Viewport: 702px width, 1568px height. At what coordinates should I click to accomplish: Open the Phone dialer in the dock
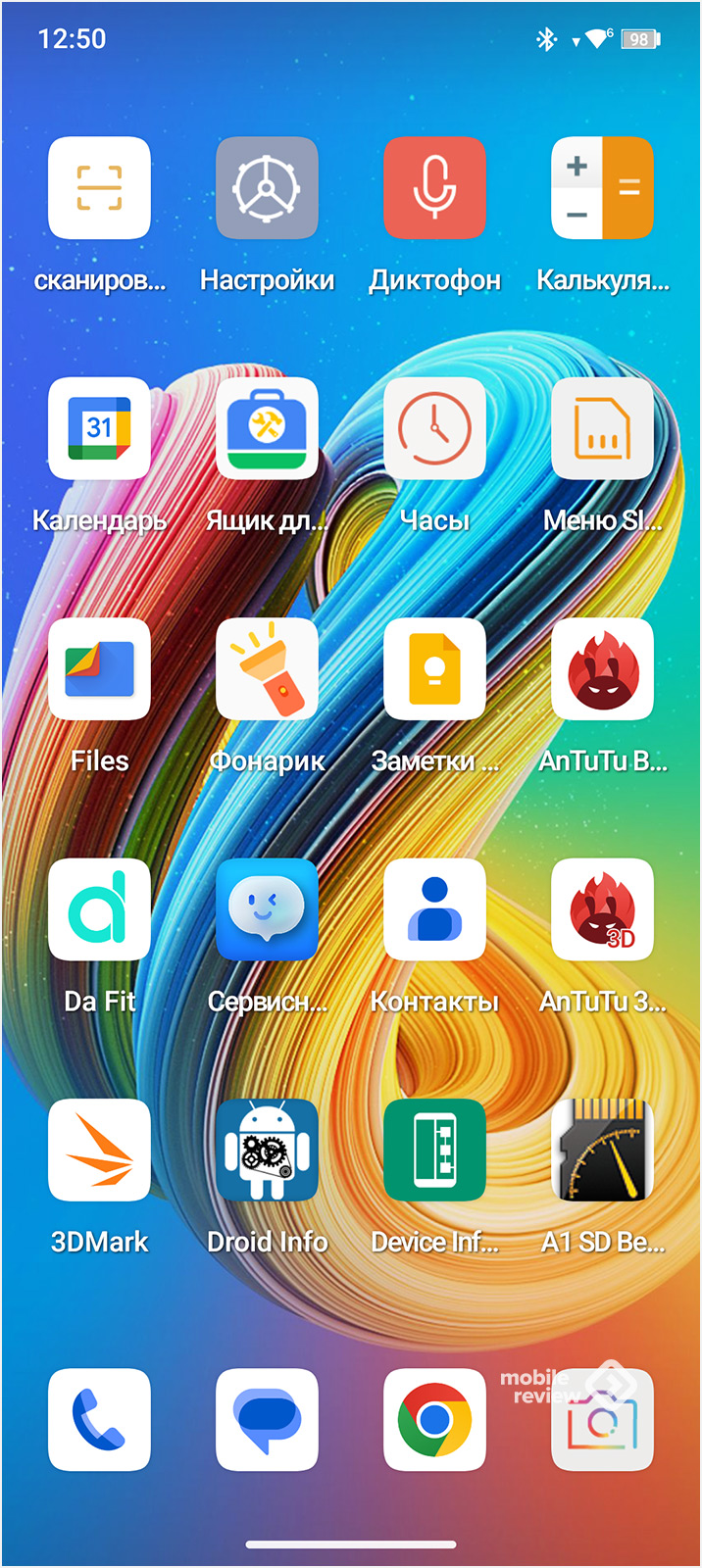pyautogui.click(x=99, y=1419)
